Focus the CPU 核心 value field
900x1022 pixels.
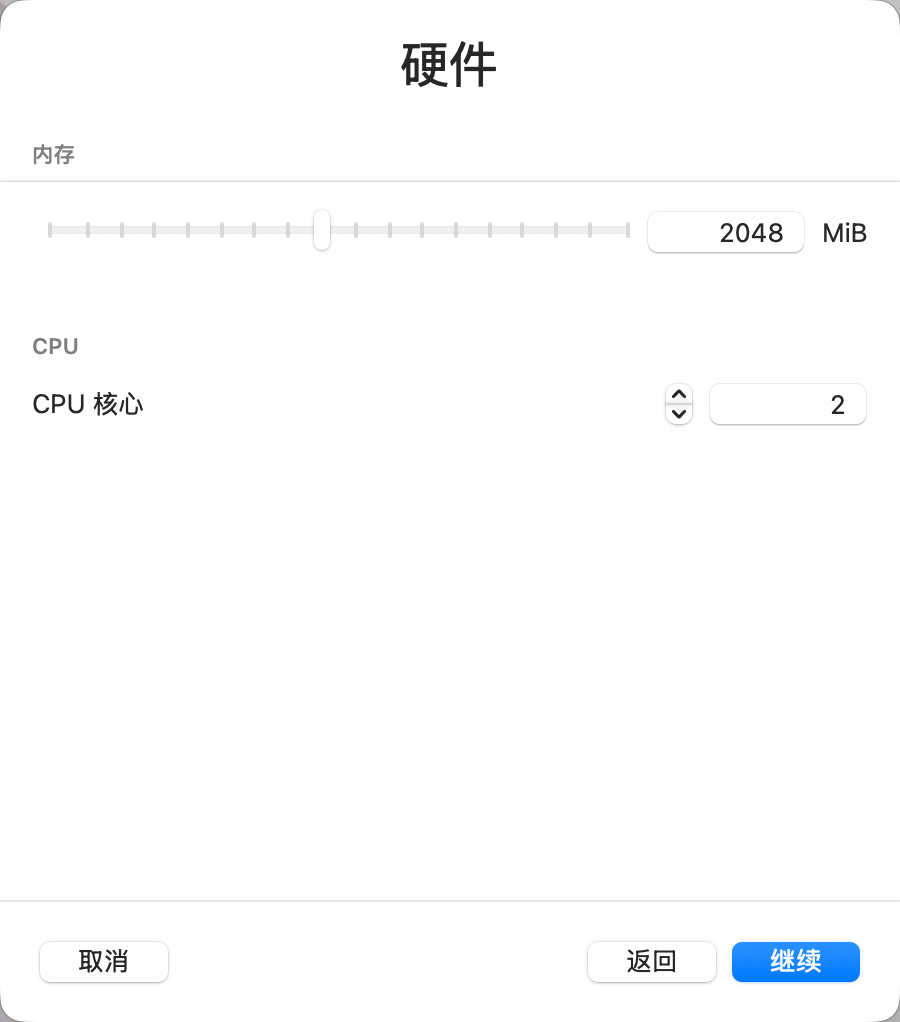point(788,404)
